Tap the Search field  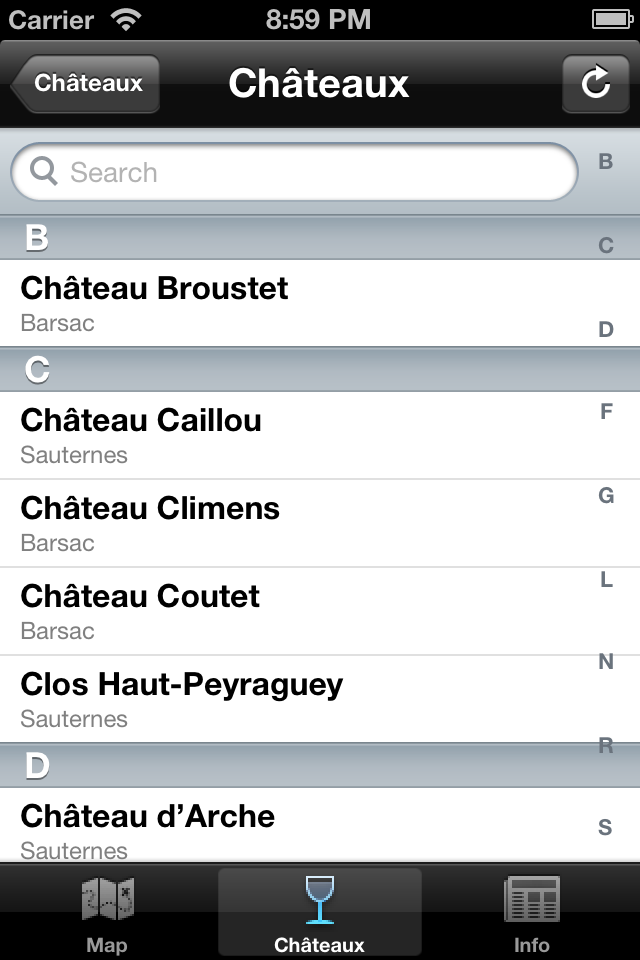tap(294, 173)
